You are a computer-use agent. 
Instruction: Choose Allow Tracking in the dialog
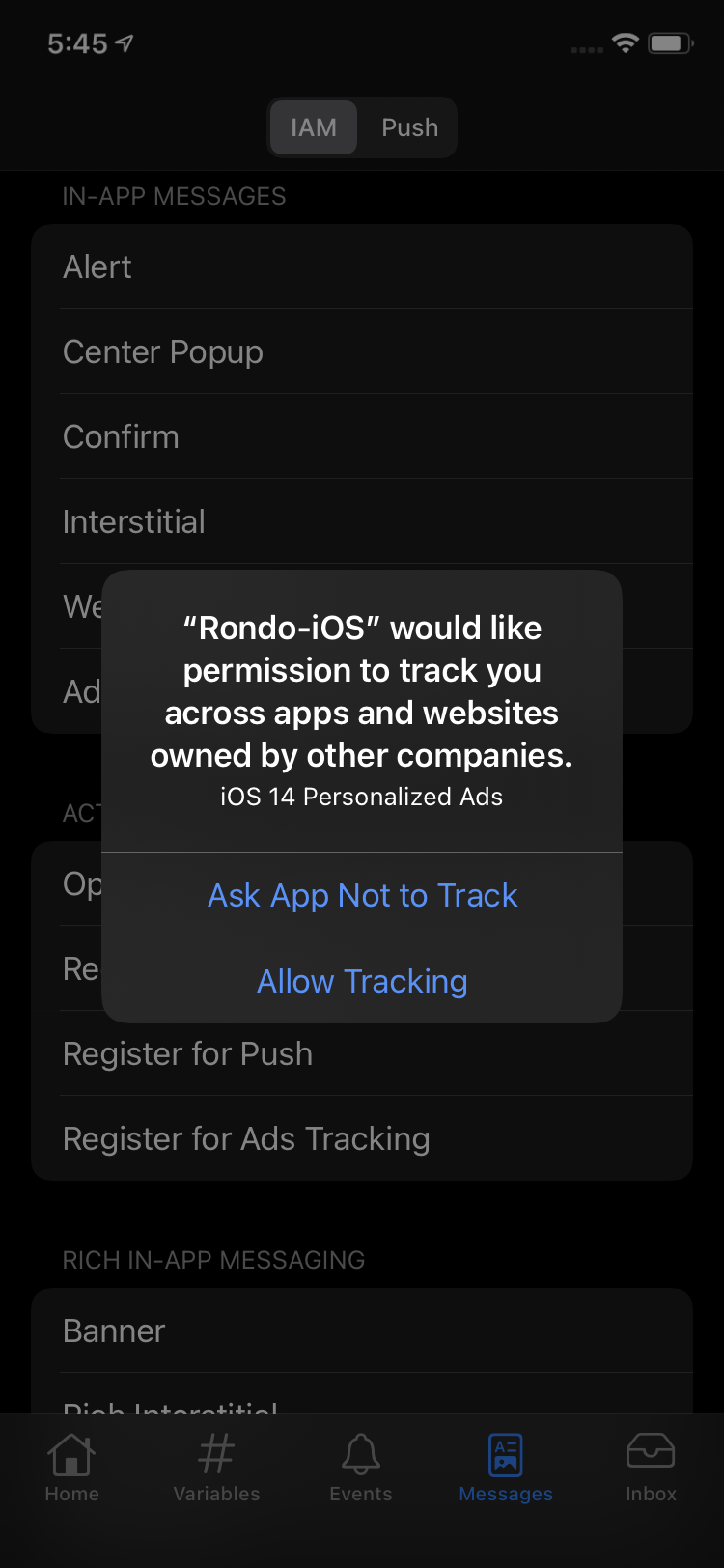click(362, 981)
